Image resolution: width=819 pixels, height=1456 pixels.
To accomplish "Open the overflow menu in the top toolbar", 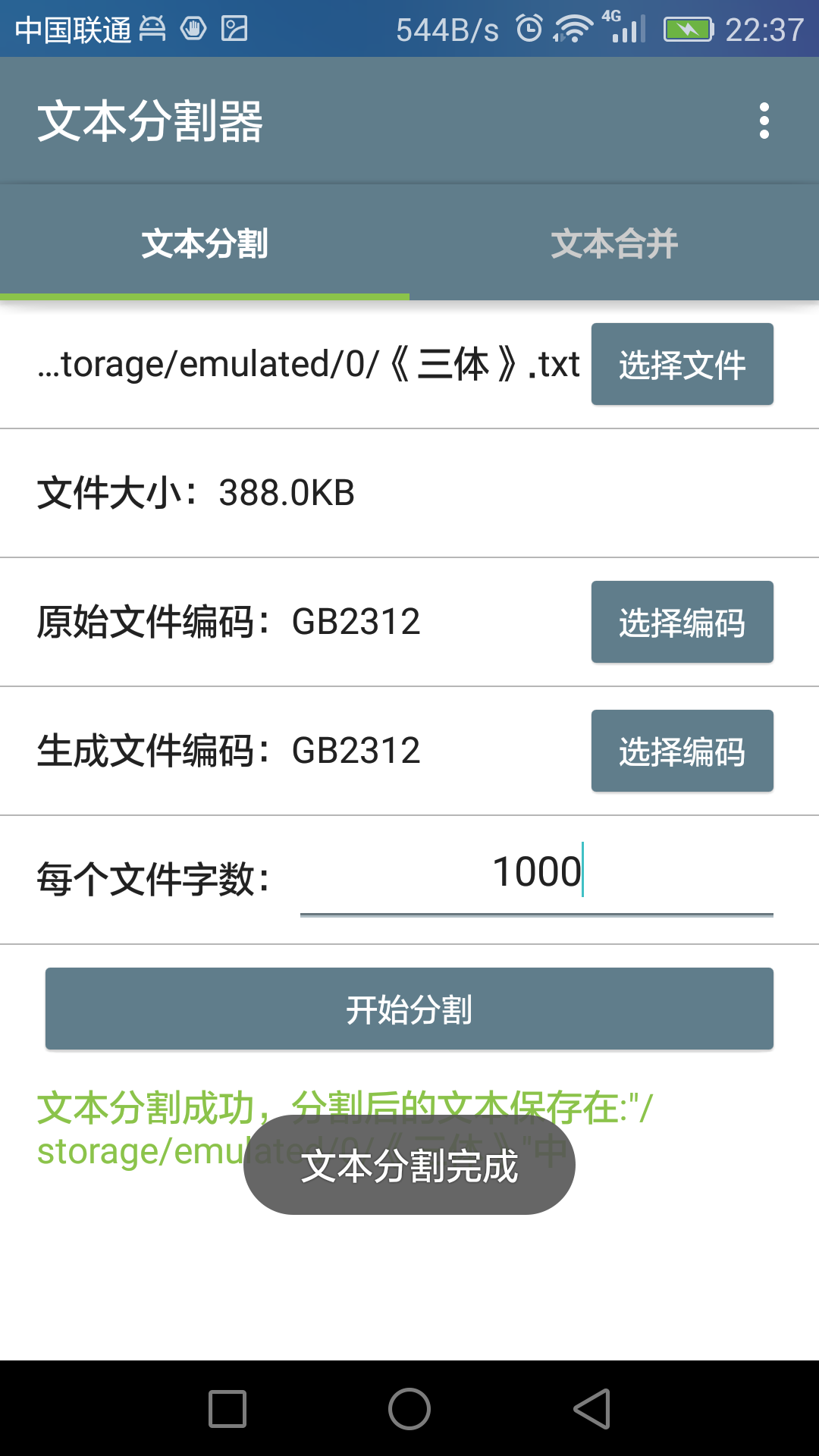I will (x=765, y=121).
